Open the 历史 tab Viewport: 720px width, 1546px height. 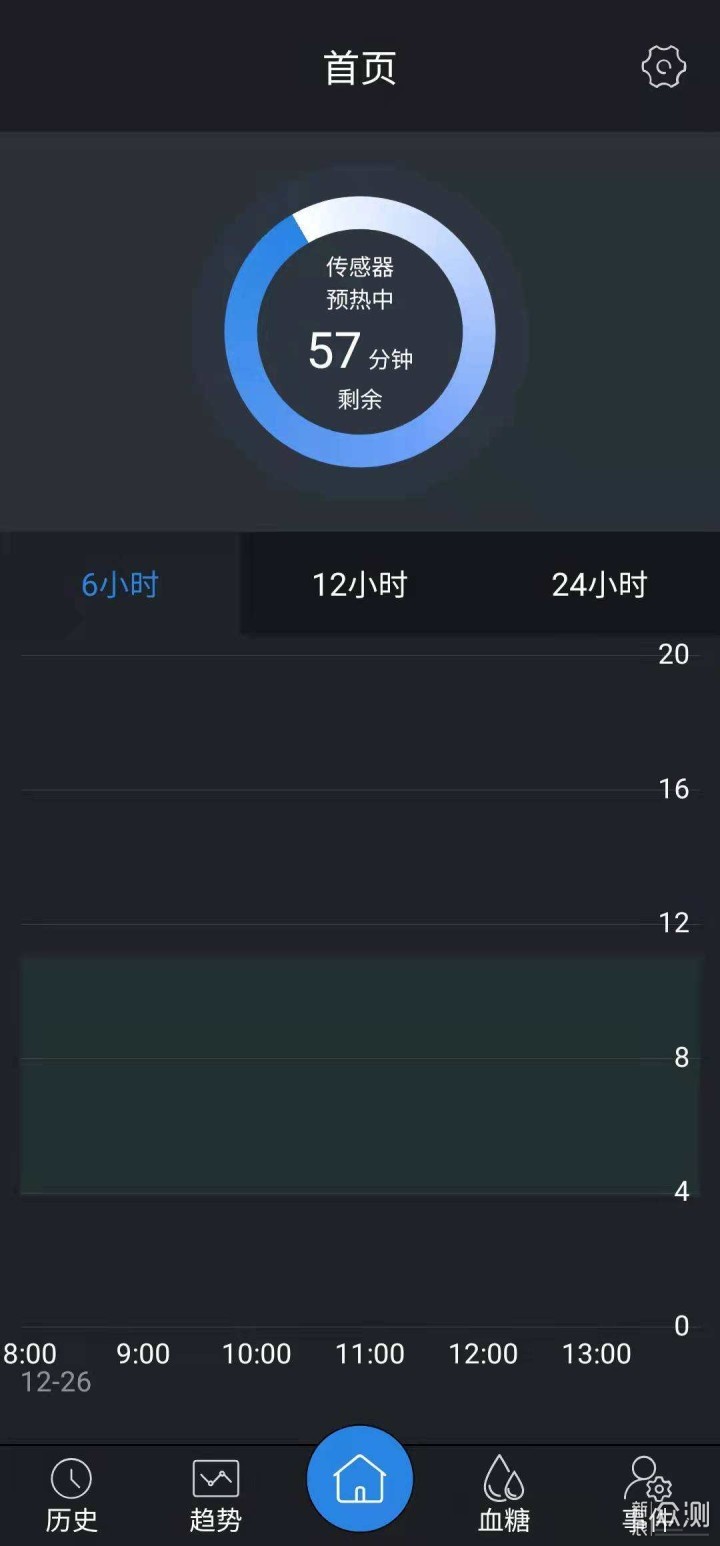(x=72, y=1496)
